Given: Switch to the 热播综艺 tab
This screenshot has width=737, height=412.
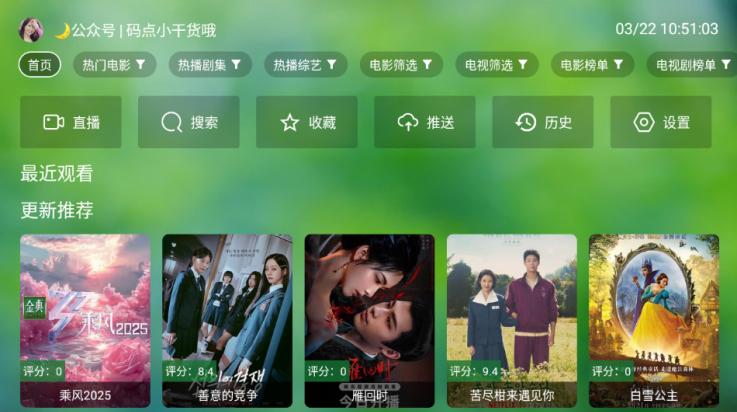Looking at the screenshot, I should tap(306, 65).
